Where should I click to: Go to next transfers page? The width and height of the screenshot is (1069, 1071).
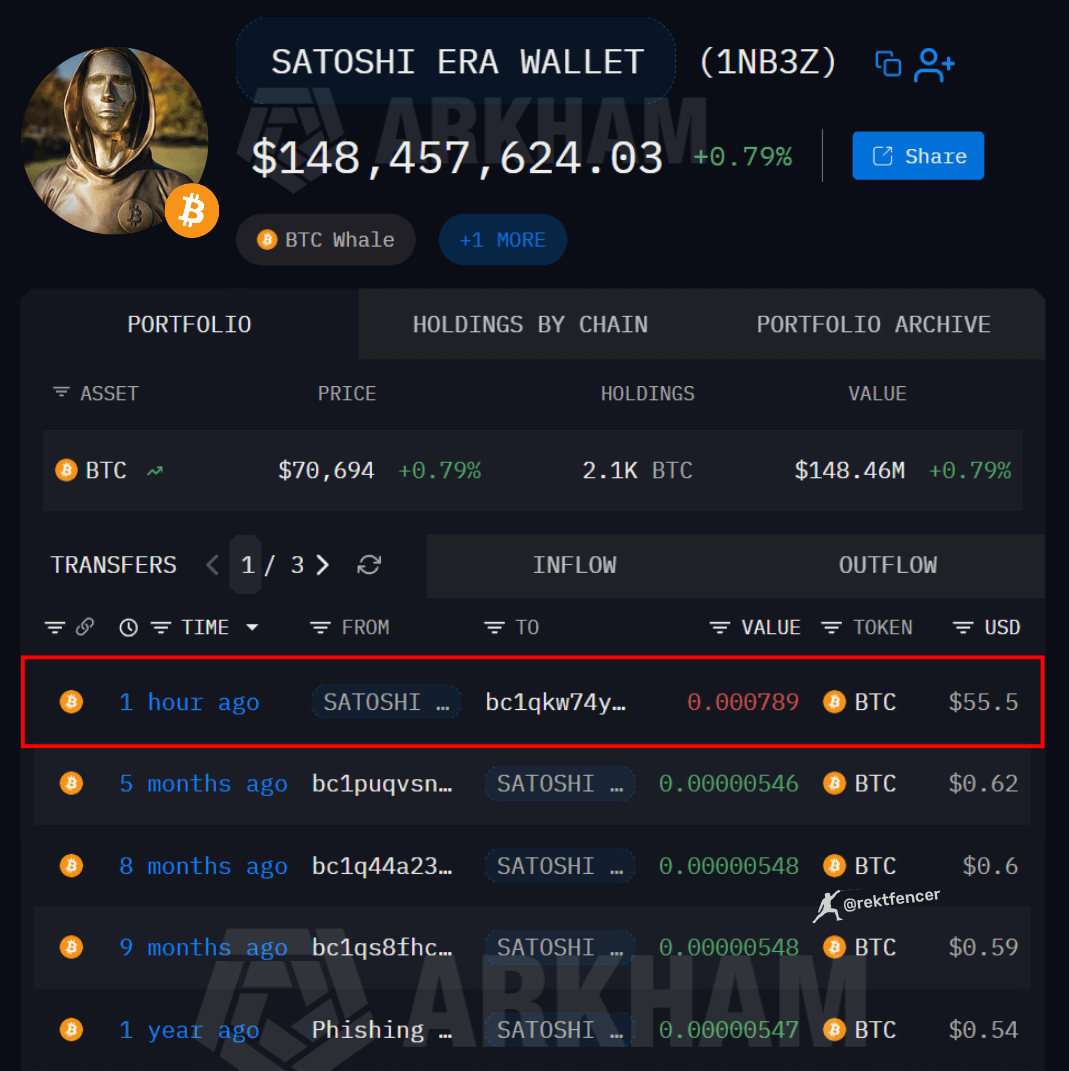[x=322, y=565]
